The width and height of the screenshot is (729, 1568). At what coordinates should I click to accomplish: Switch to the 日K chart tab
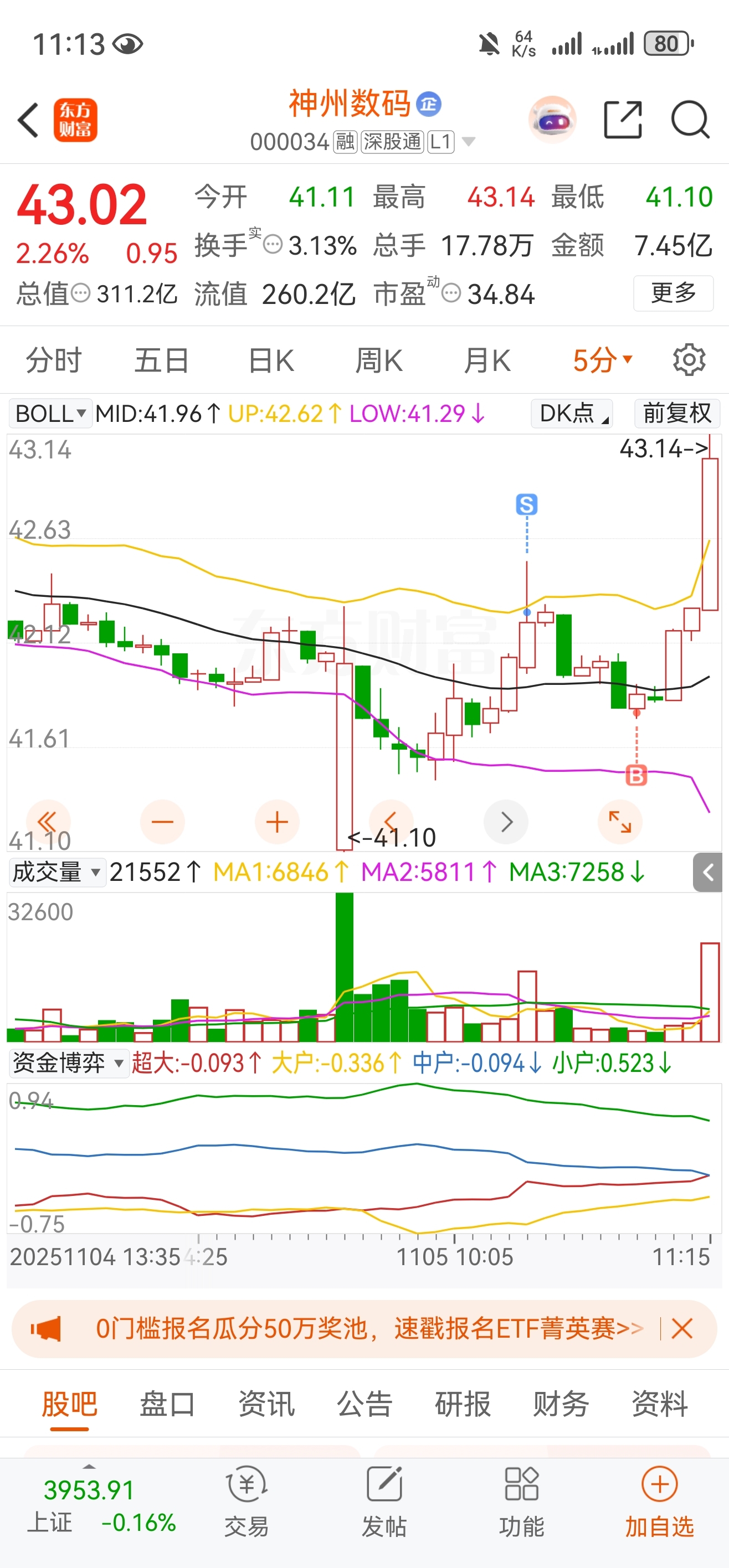271,360
